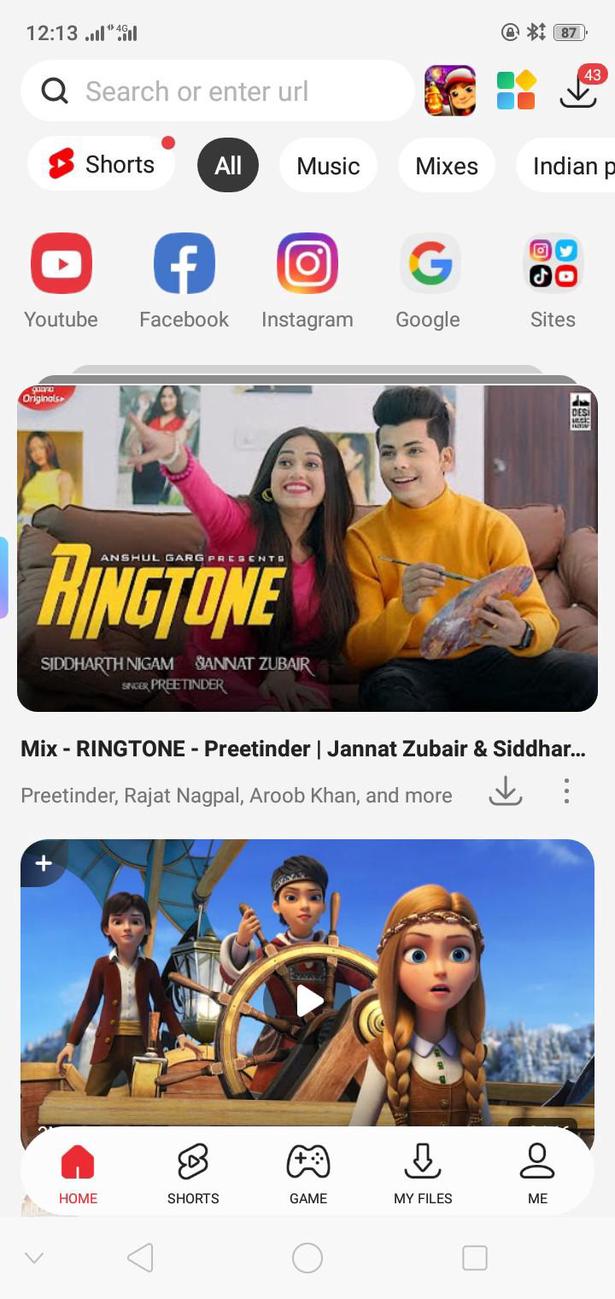Open the Instagram shortcut
The height and width of the screenshot is (1299, 615).
click(x=307, y=281)
